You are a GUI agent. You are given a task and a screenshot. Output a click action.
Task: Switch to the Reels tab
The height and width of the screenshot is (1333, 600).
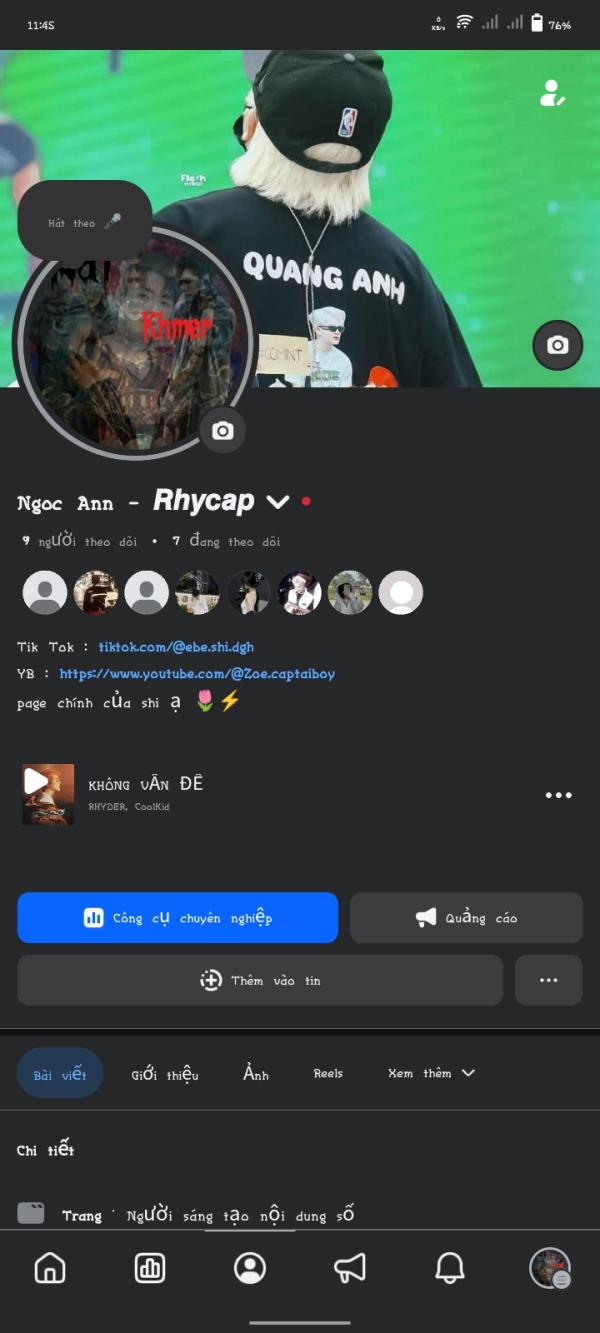coord(328,1073)
